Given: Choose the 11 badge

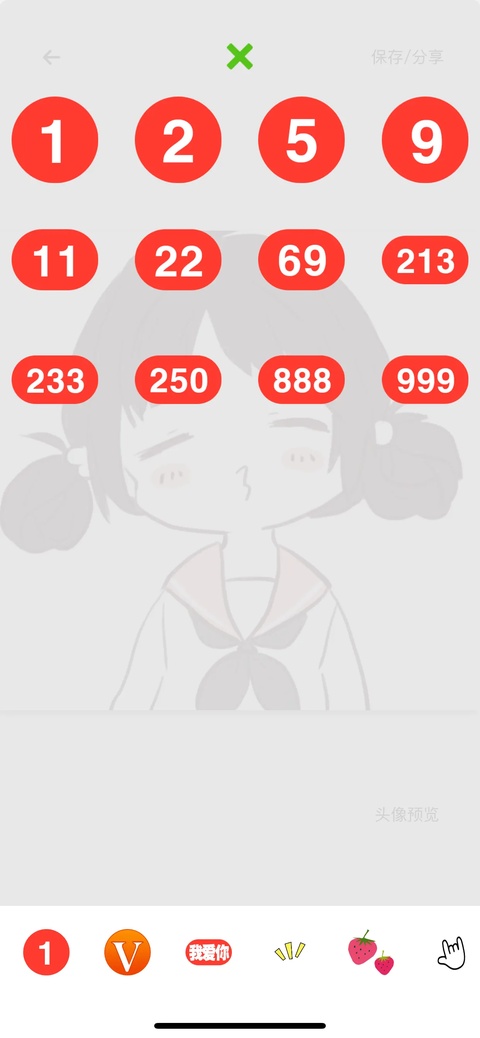Looking at the screenshot, I should (x=55, y=260).
